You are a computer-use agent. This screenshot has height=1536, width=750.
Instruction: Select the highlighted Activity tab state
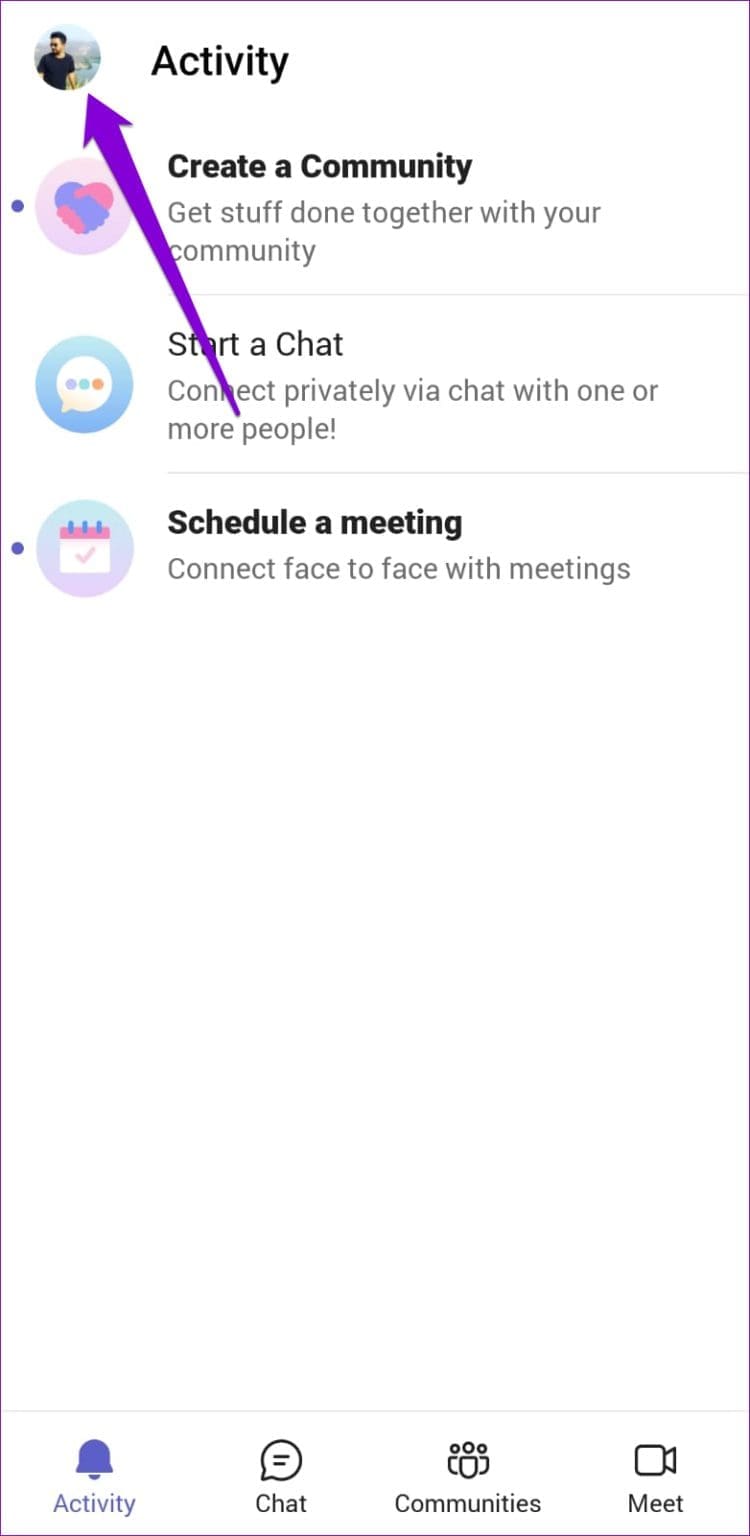tap(93, 1475)
